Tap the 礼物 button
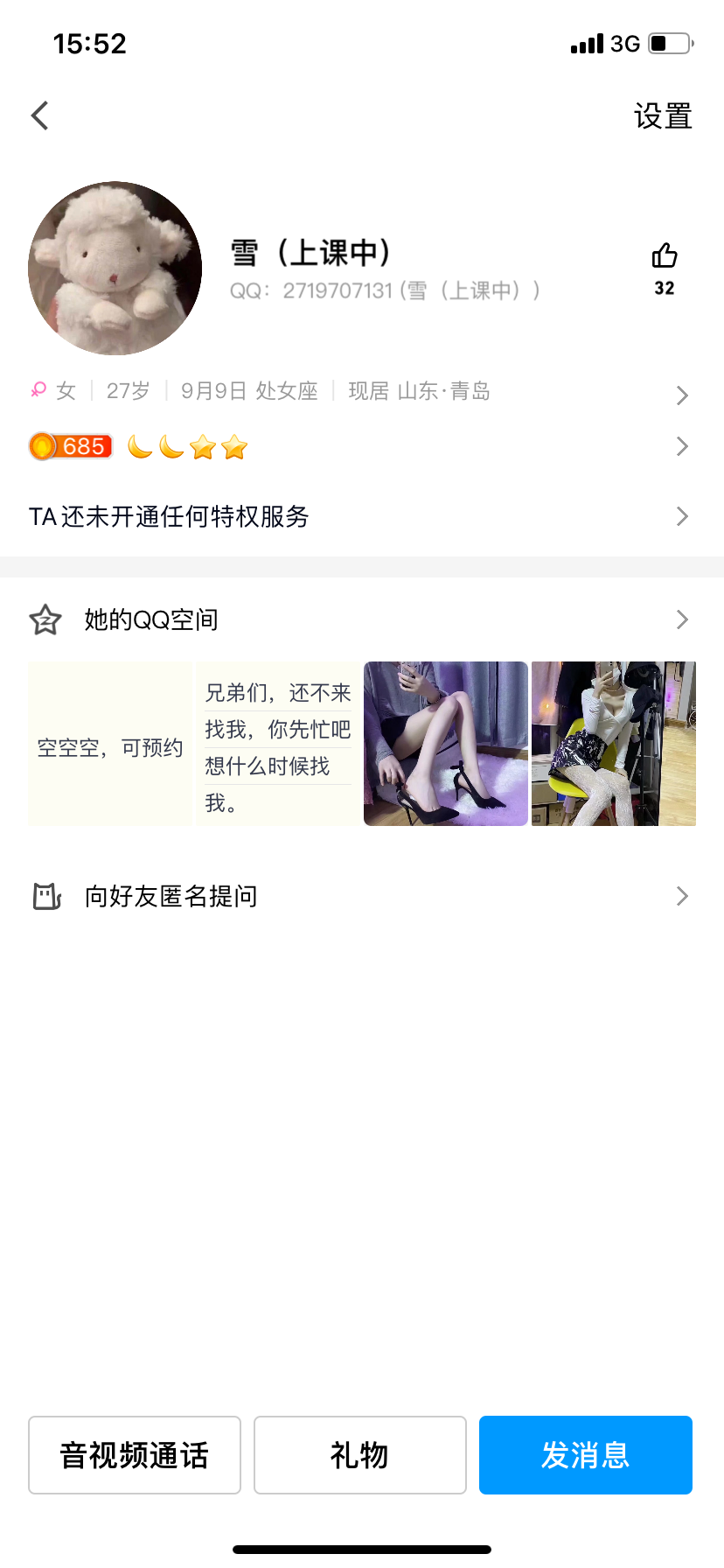The image size is (724, 1568). (359, 1454)
